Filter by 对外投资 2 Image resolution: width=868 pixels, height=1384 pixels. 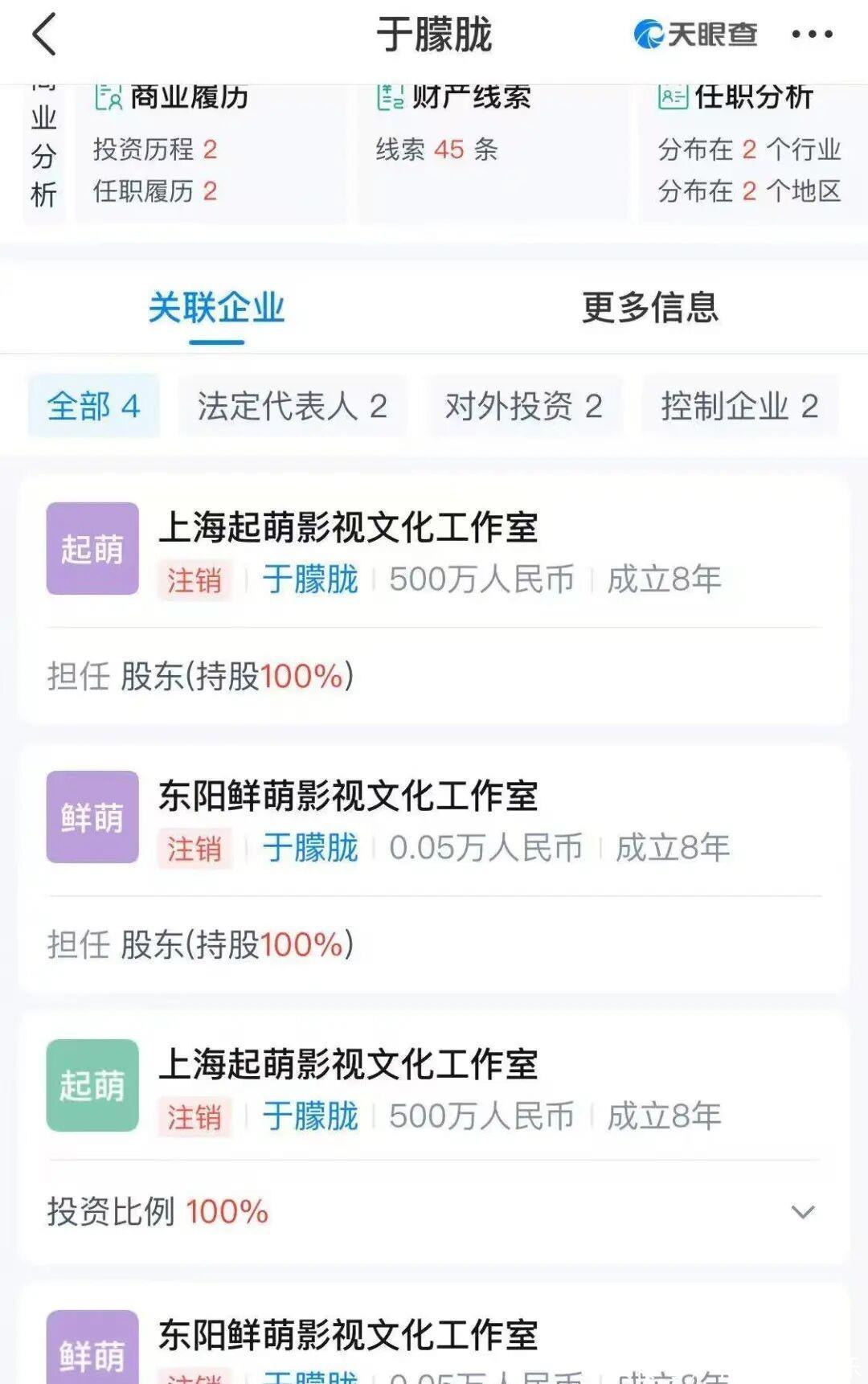coord(523,407)
